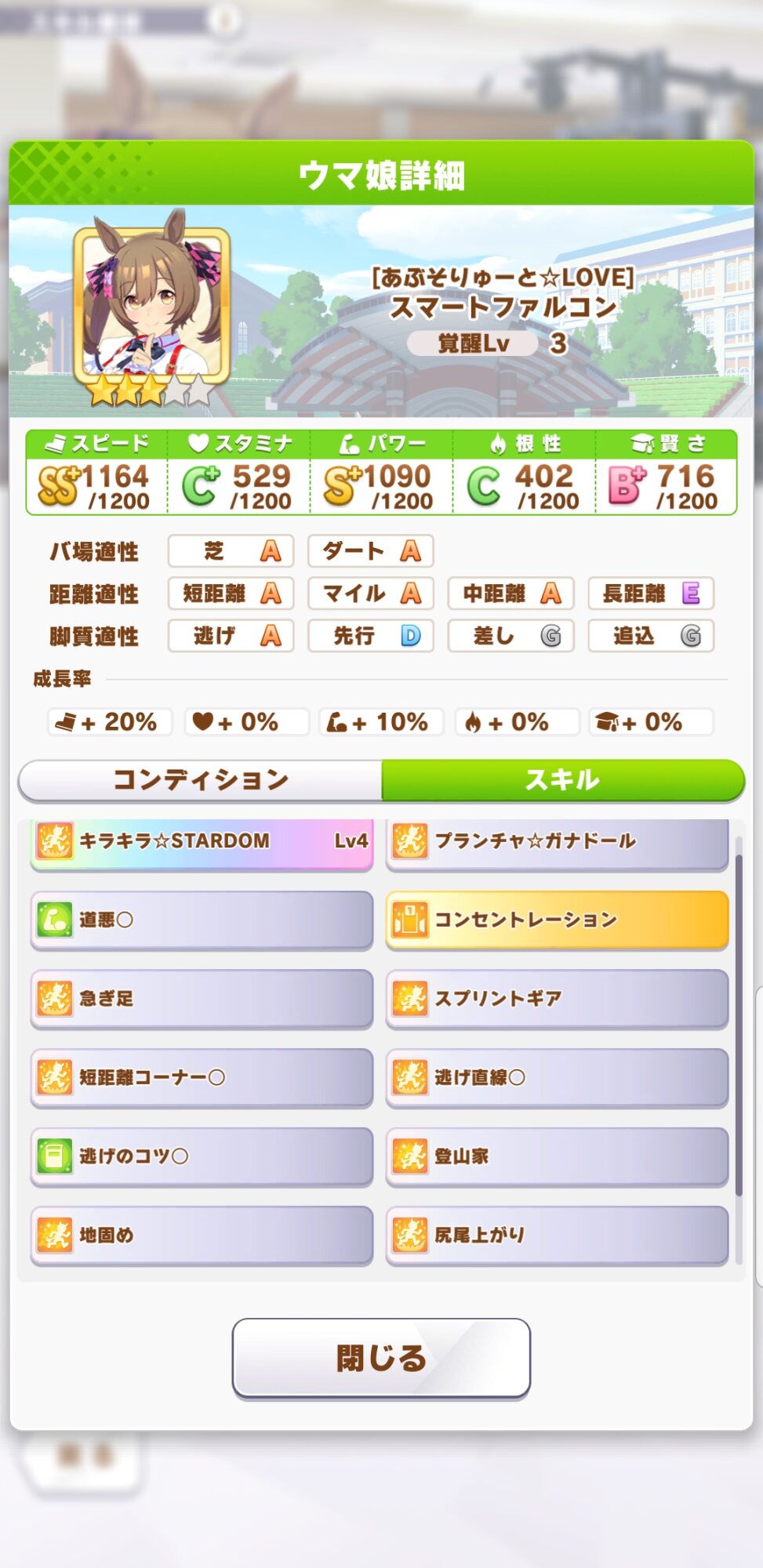Switch to the コンディション tab
Image resolution: width=763 pixels, height=1568 pixels.
(x=201, y=780)
